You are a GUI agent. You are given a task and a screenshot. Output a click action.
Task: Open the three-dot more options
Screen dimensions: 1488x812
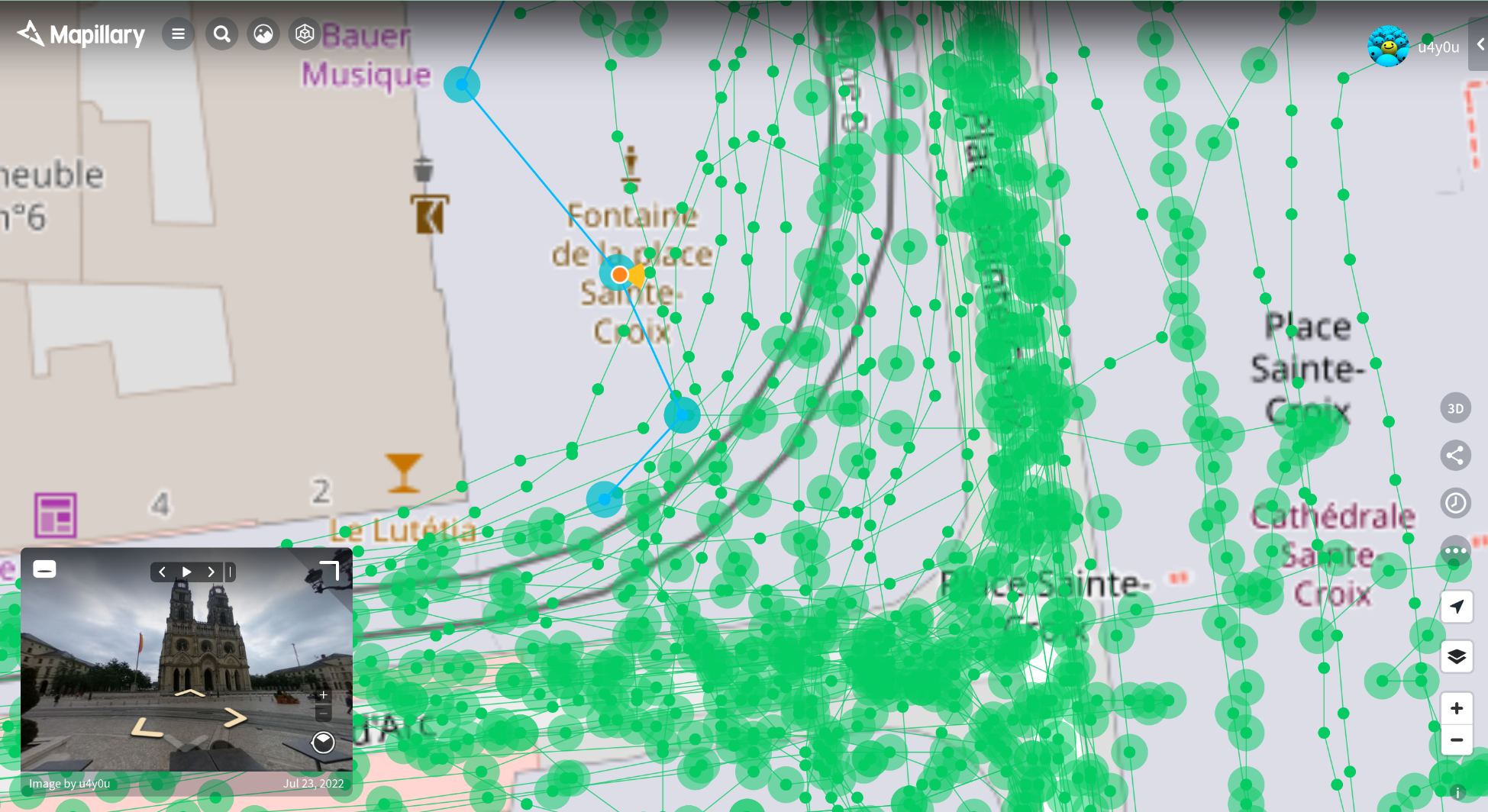click(1455, 550)
